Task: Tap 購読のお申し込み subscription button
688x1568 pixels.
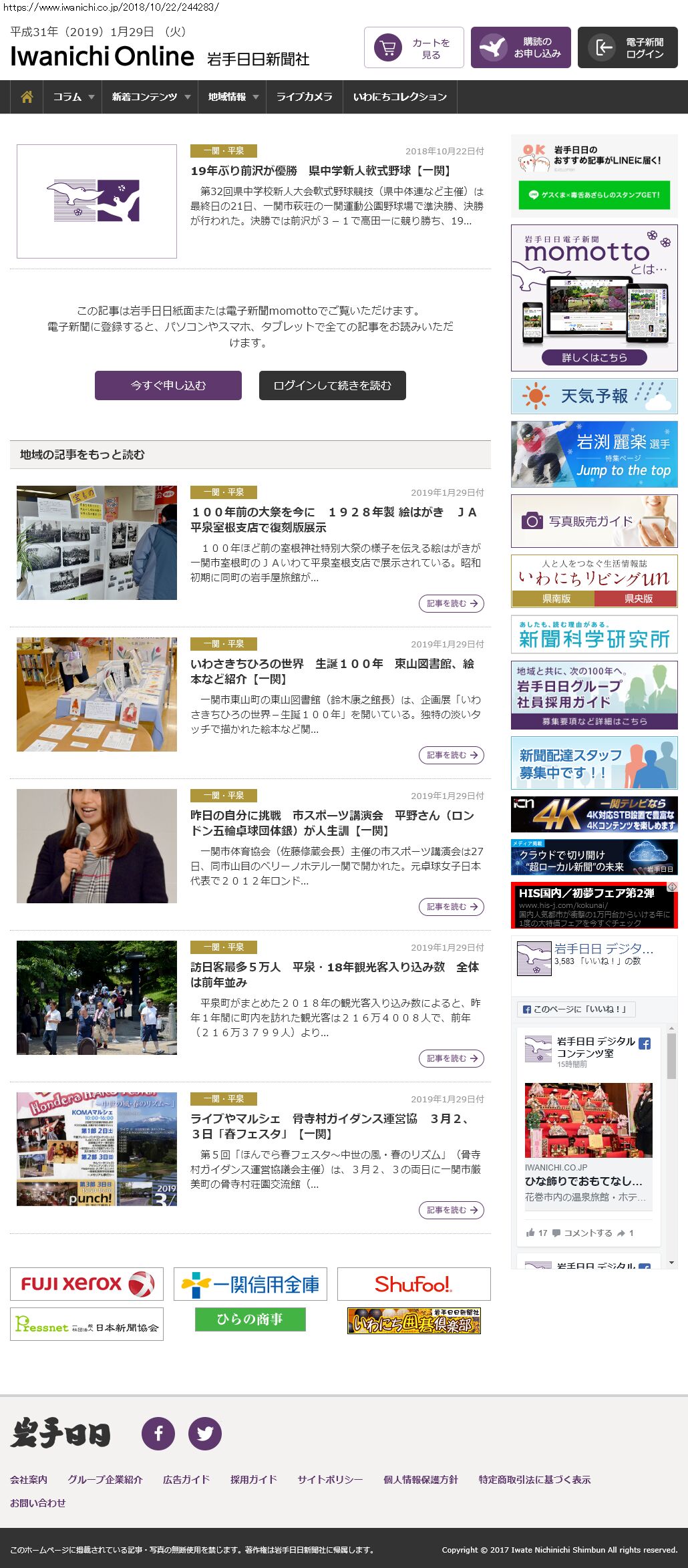Action: (x=520, y=47)
